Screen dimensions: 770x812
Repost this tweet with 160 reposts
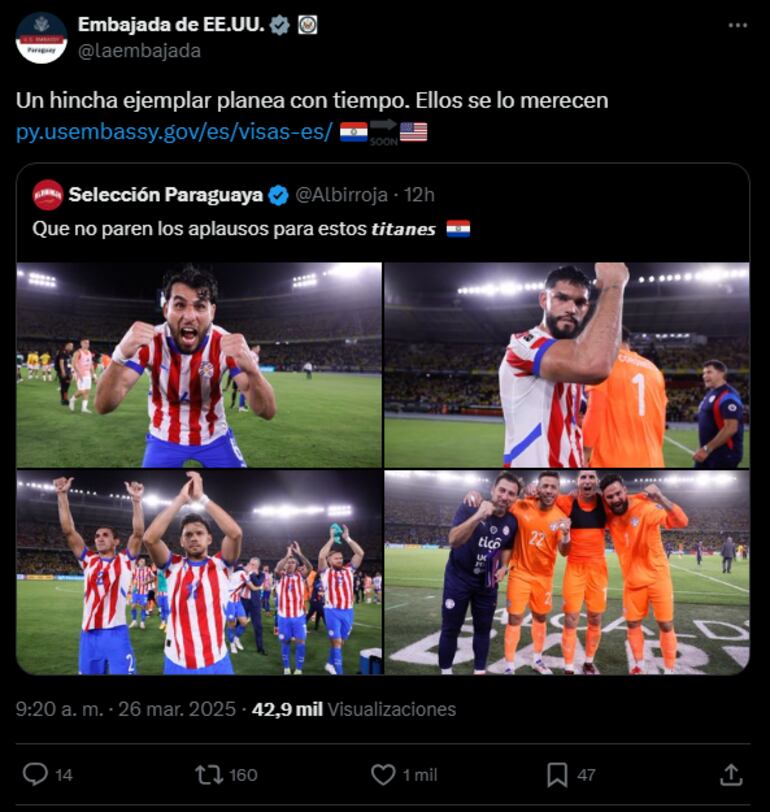[x=210, y=774]
